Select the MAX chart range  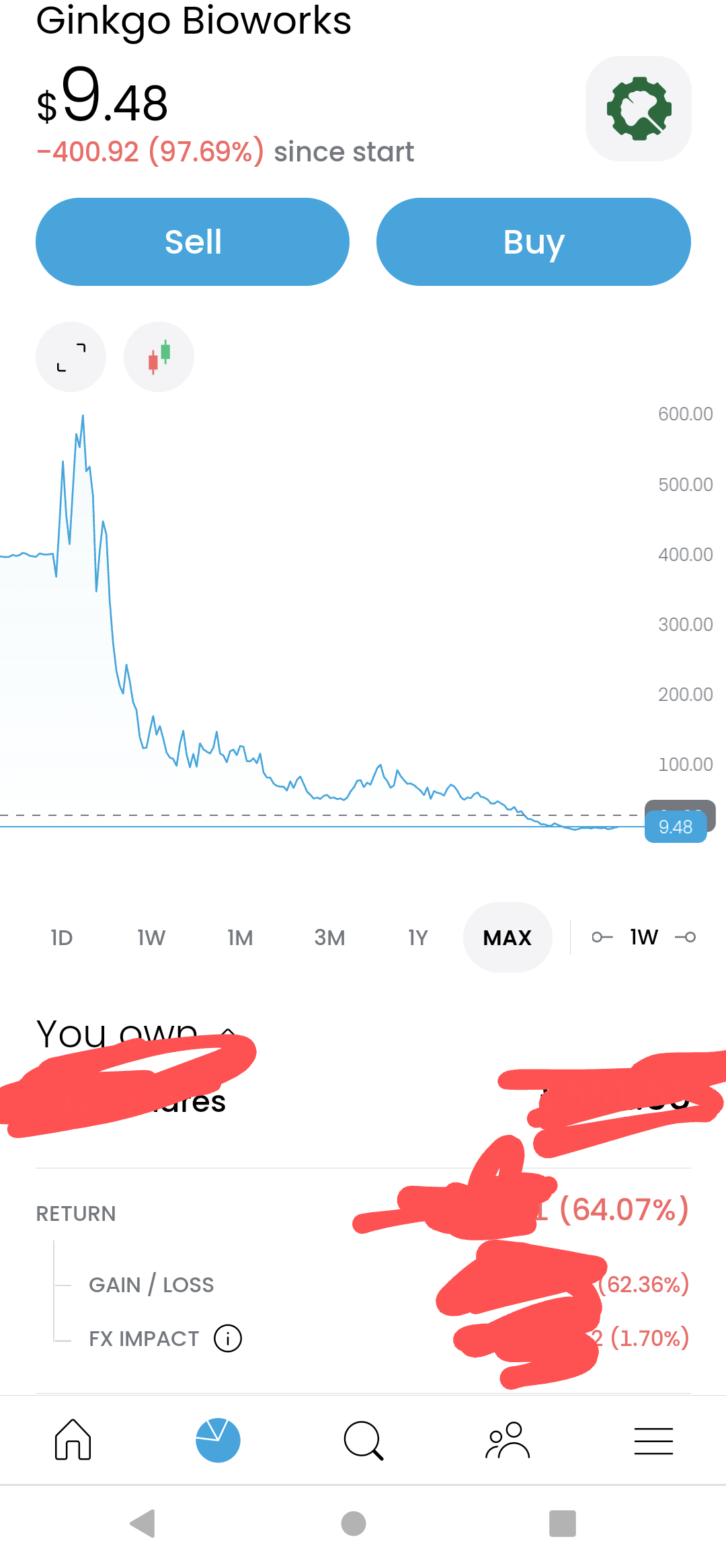pyautogui.click(x=508, y=937)
